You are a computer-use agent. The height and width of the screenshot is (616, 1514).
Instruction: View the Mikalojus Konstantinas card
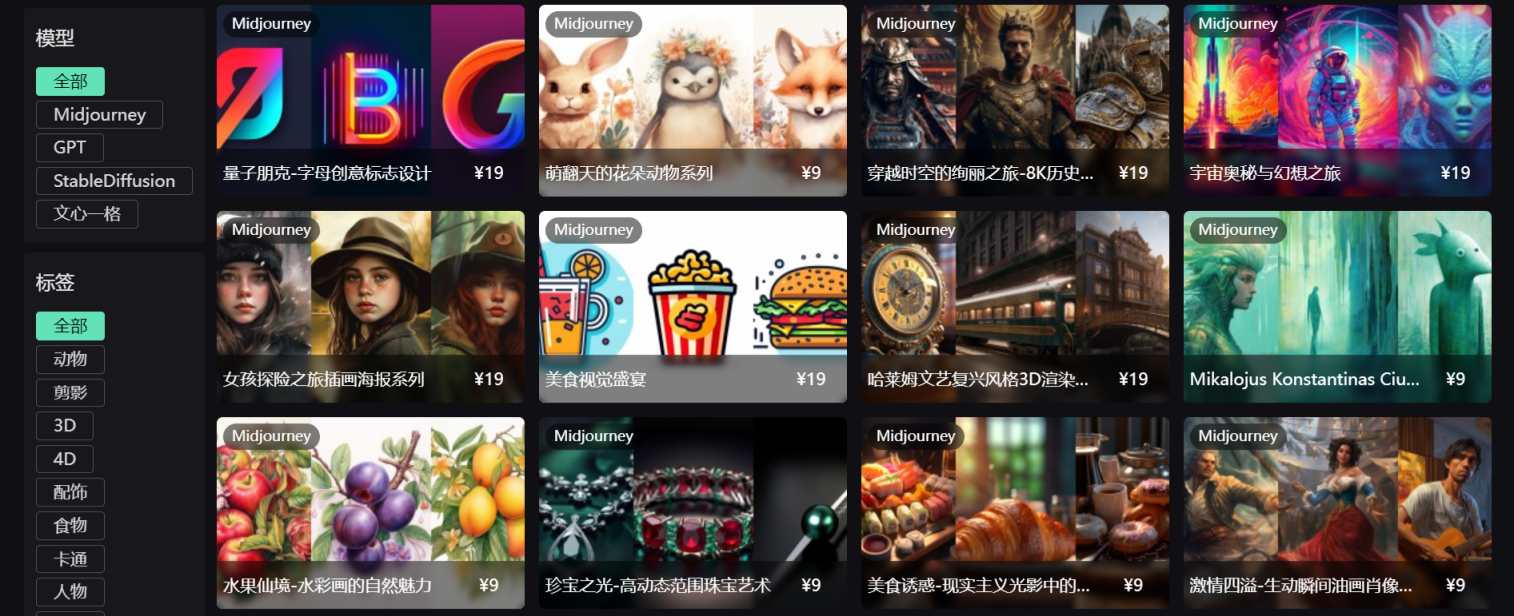(x=1337, y=306)
